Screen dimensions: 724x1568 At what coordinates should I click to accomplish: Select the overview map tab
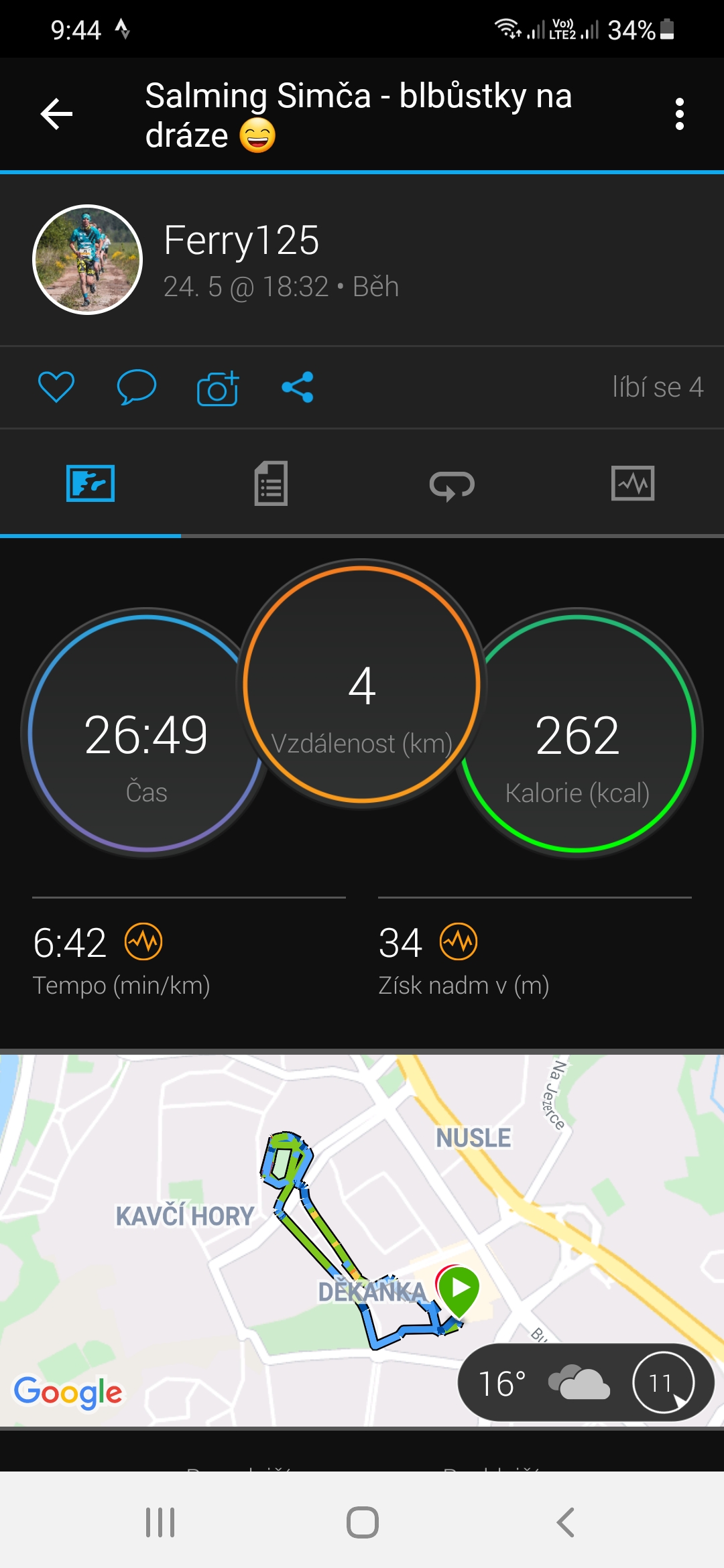coord(90,483)
